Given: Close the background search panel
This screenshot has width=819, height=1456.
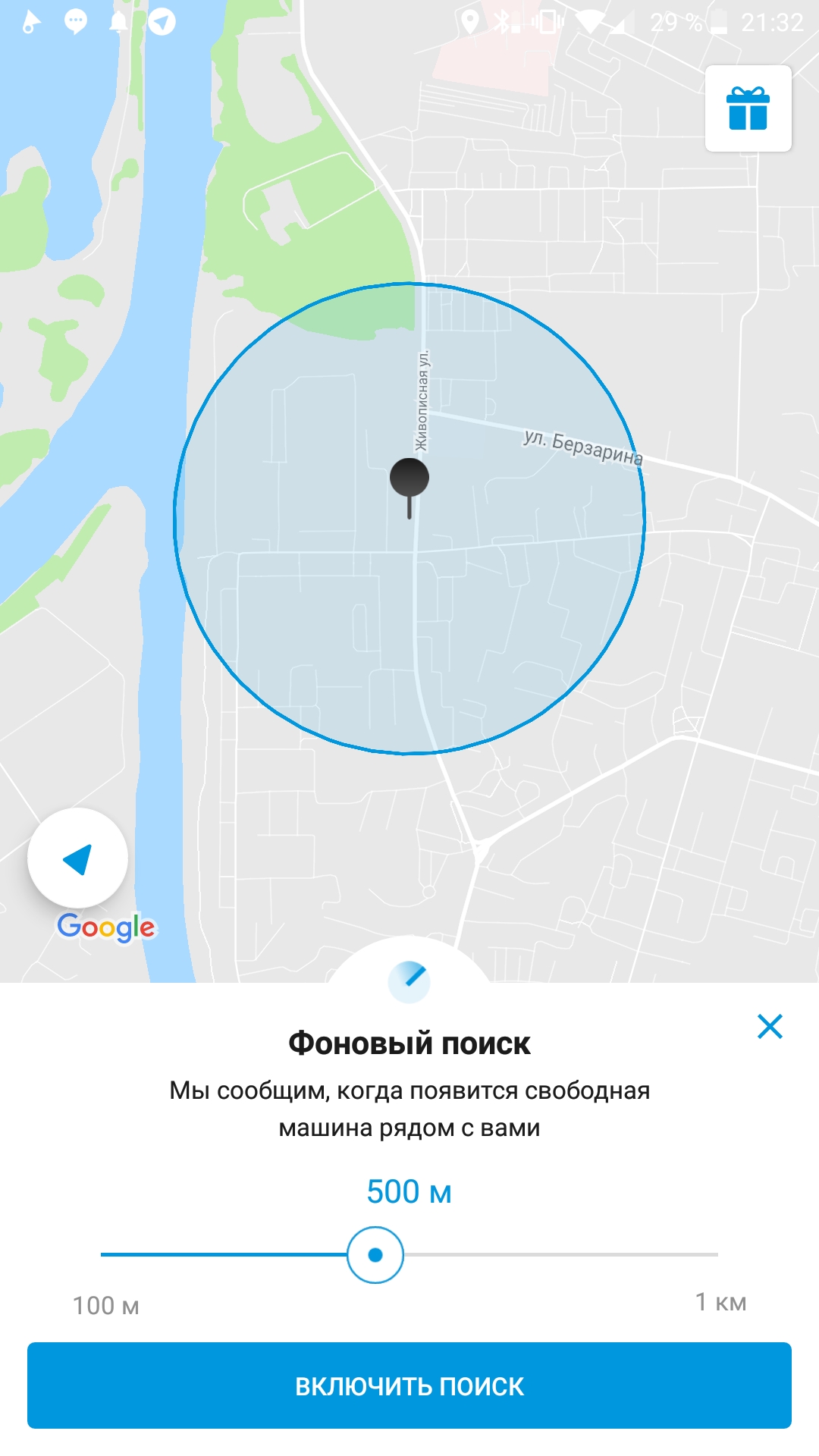Looking at the screenshot, I should pos(770,1027).
